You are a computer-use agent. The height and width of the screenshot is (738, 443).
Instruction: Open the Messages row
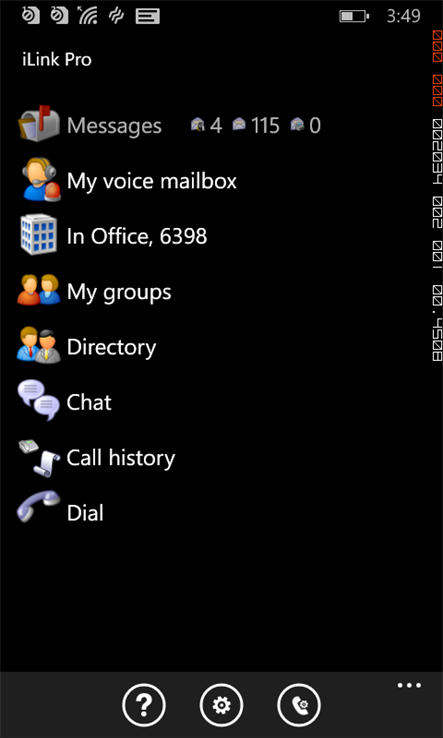(x=169, y=125)
